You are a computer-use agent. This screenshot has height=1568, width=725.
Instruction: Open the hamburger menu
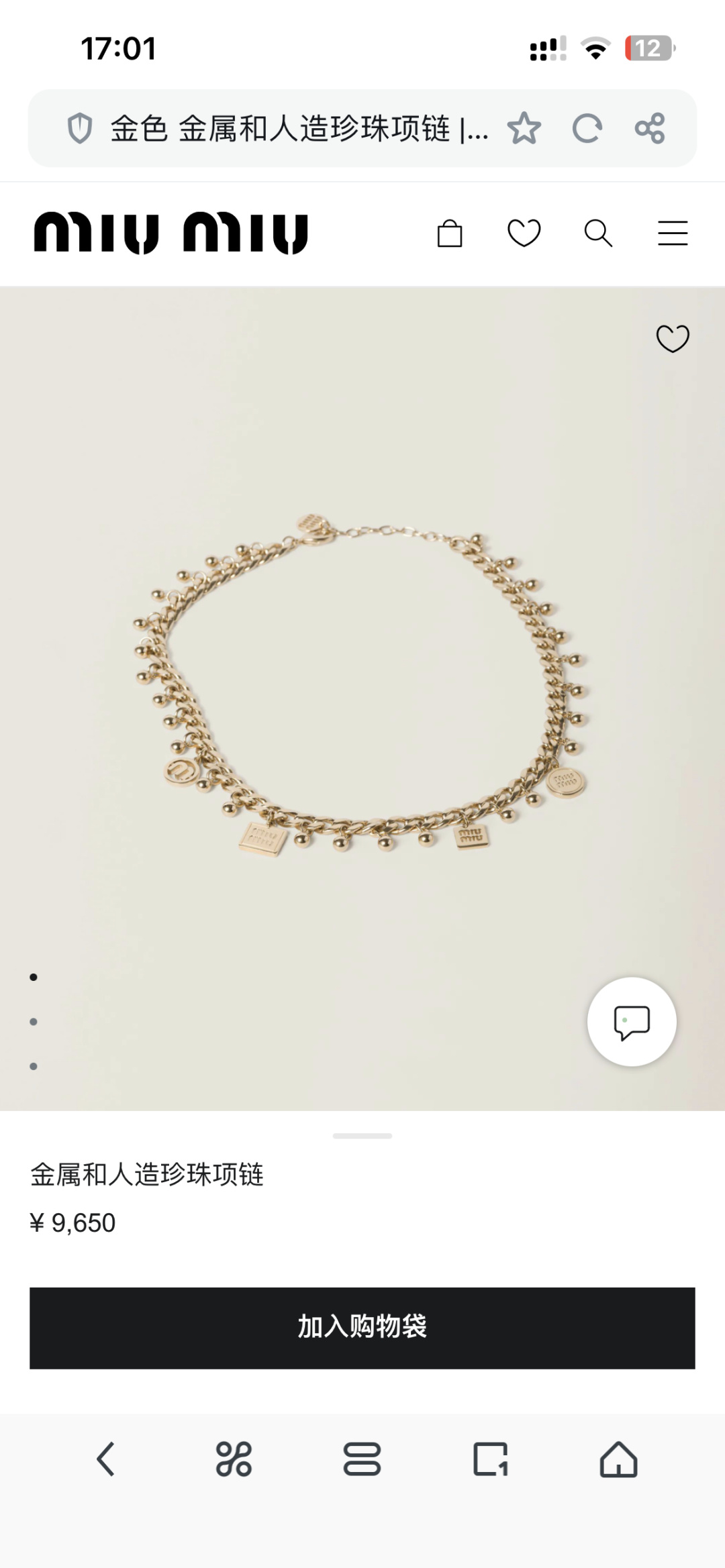[x=672, y=233]
